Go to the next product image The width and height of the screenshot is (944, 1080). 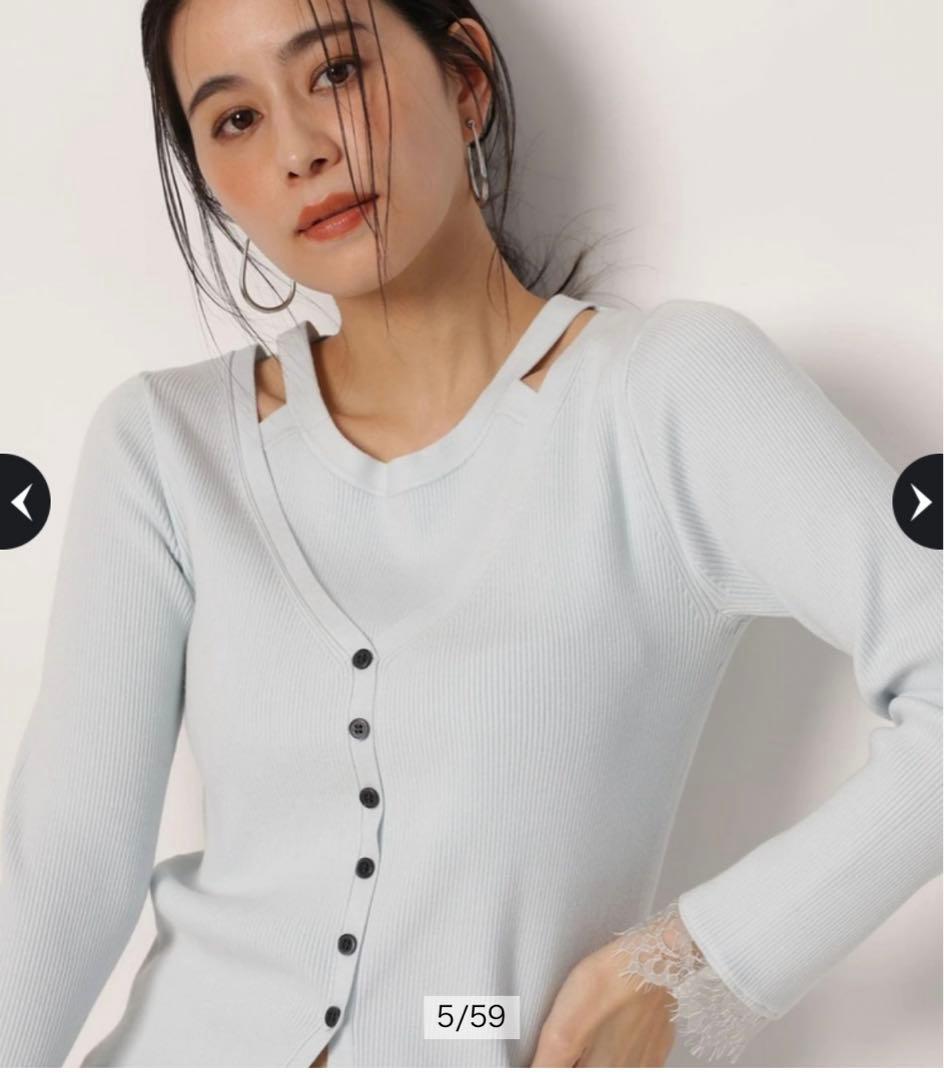(x=919, y=501)
